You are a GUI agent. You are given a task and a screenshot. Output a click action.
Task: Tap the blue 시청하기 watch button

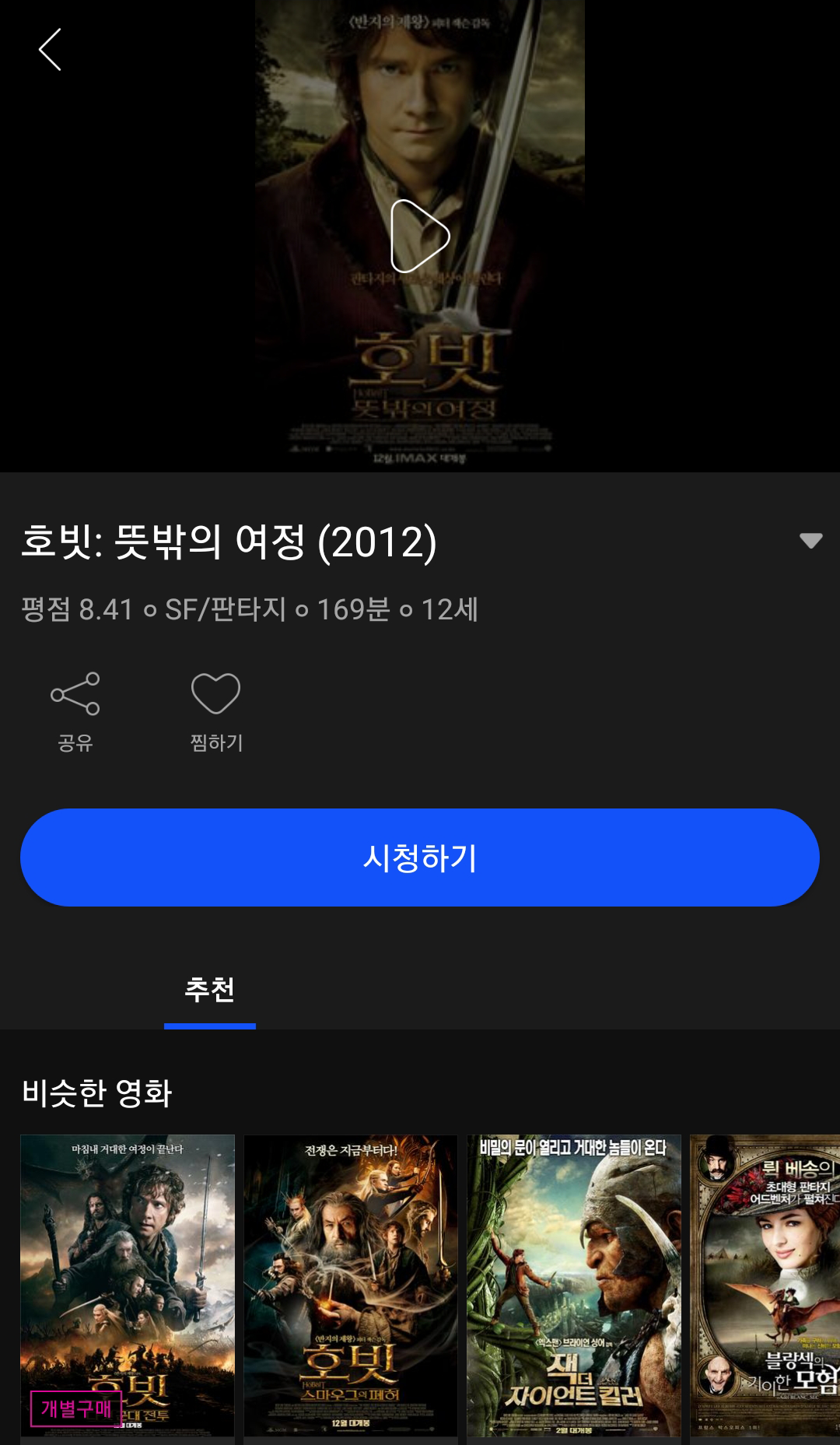pyautogui.click(x=420, y=858)
